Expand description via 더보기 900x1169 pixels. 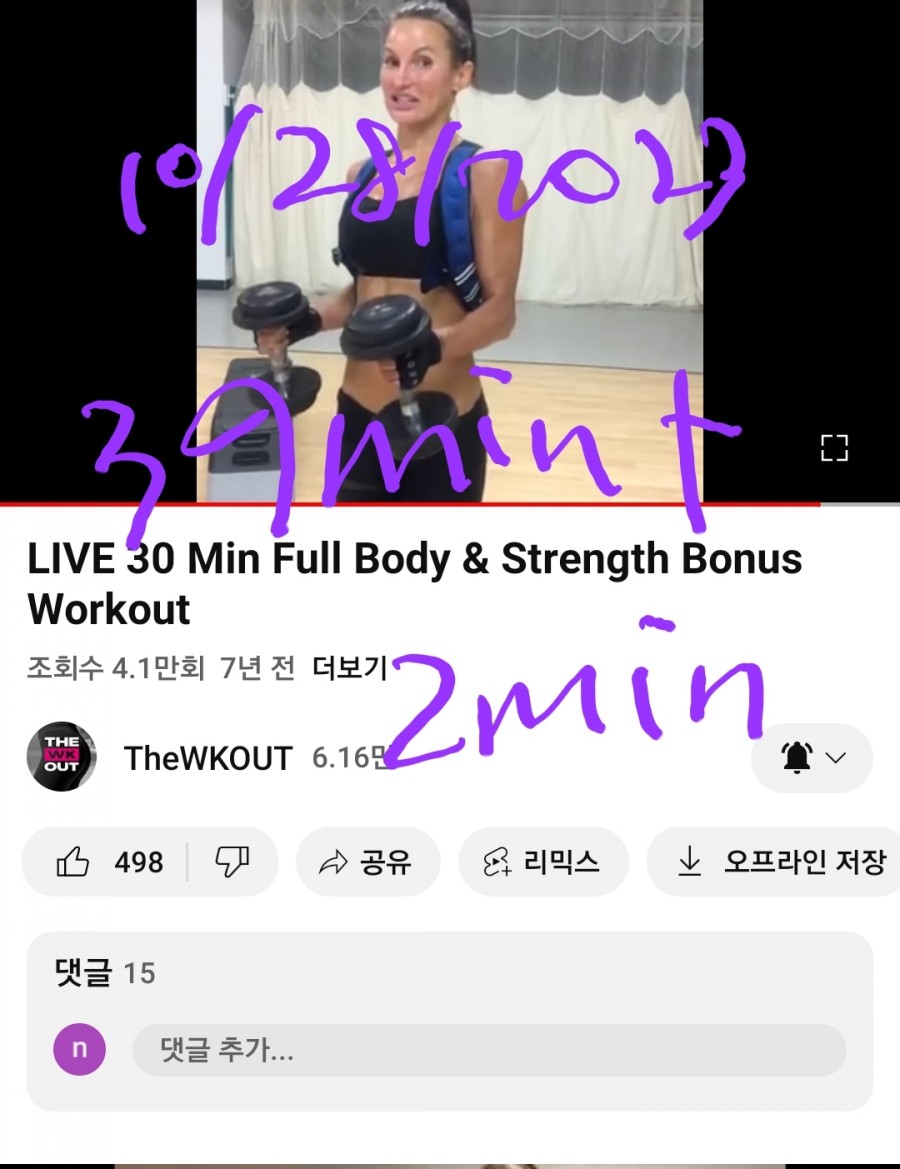point(349,668)
